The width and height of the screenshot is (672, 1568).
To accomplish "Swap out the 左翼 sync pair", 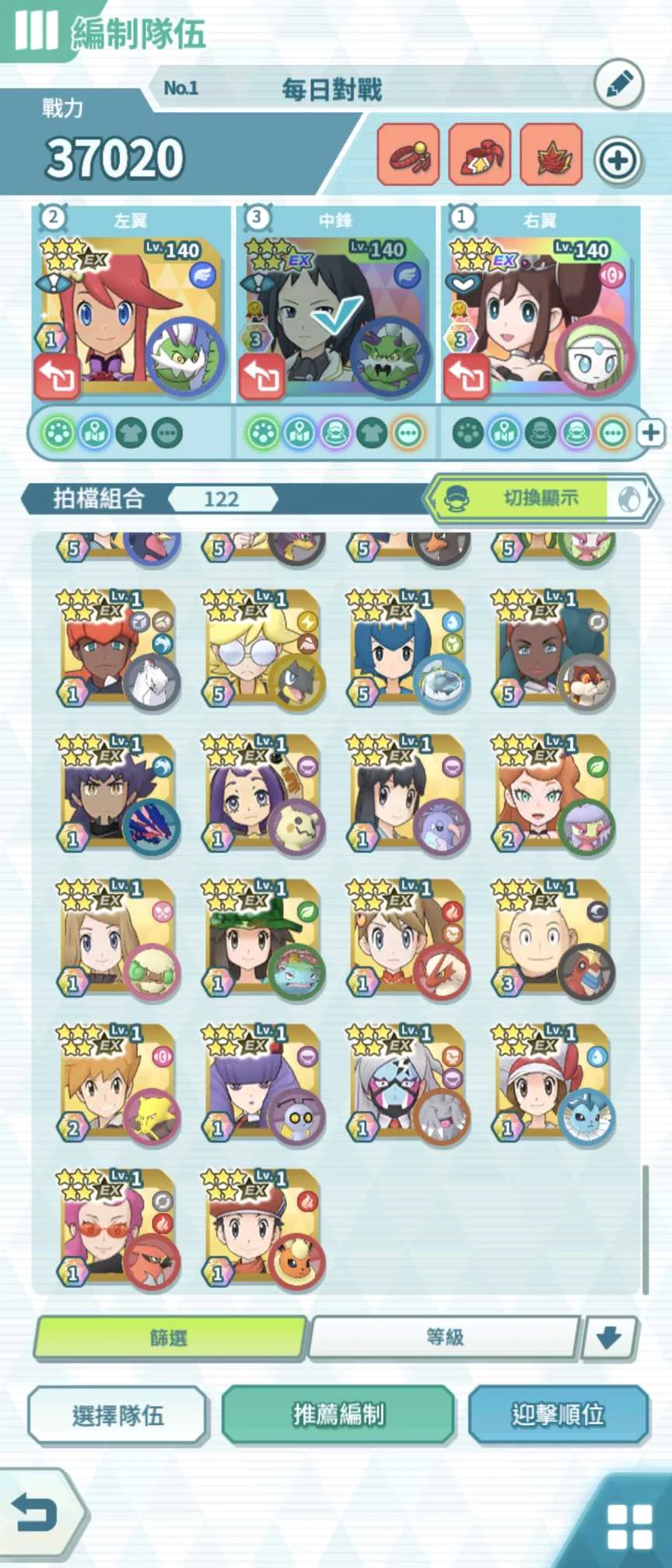I will pos(57,376).
